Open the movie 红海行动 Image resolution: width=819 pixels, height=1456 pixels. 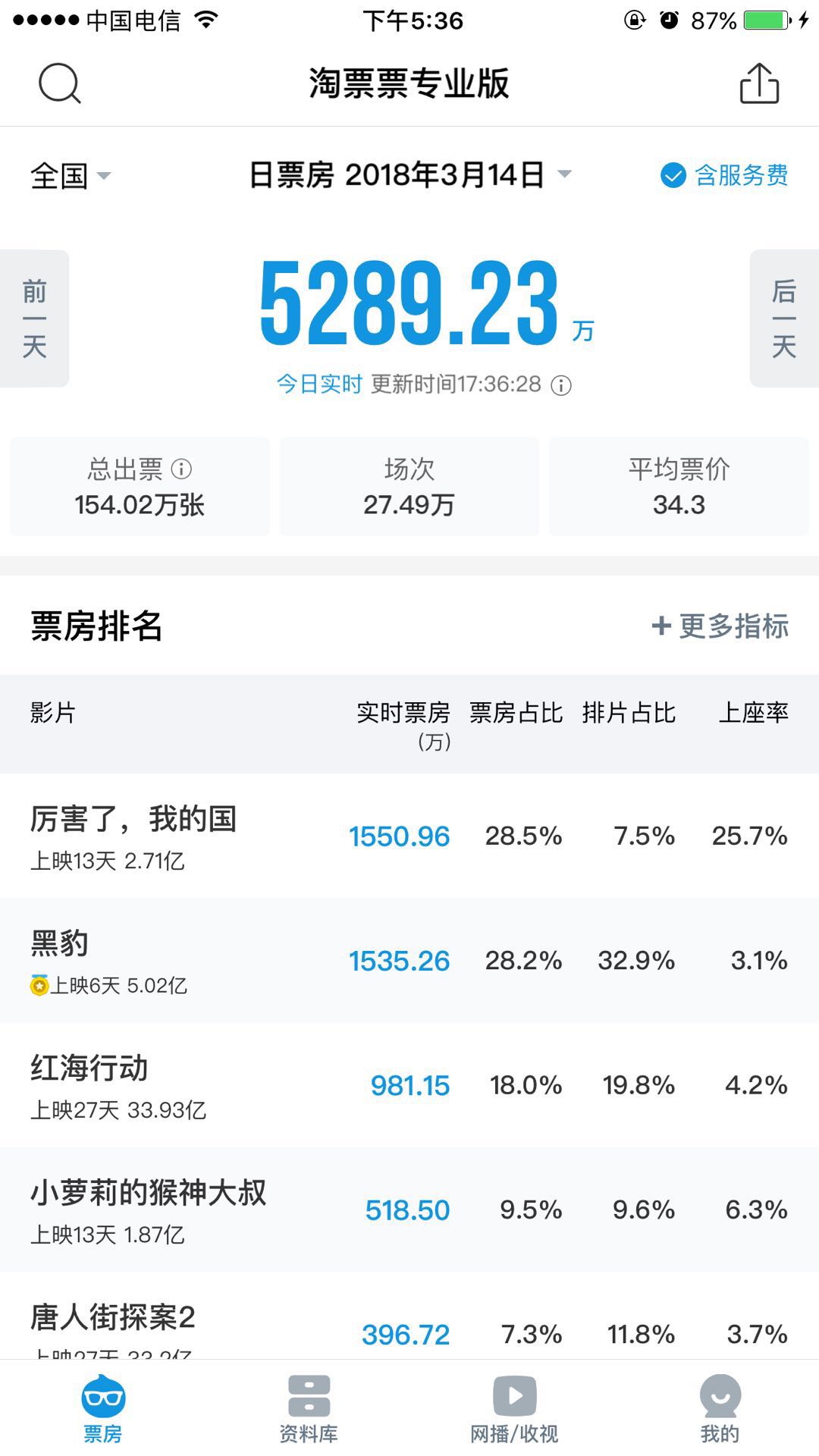(409, 1084)
